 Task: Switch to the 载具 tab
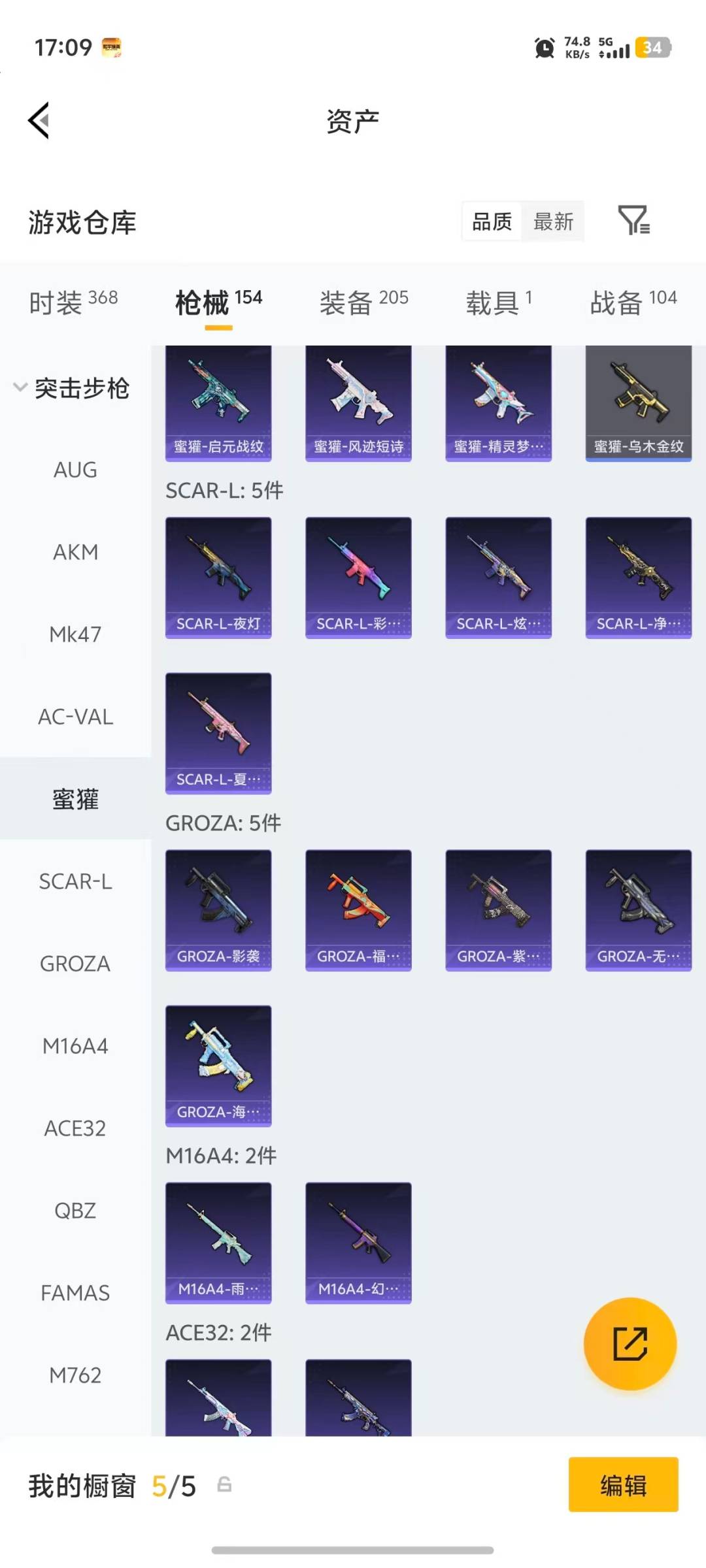pyautogui.click(x=499, y=302)
